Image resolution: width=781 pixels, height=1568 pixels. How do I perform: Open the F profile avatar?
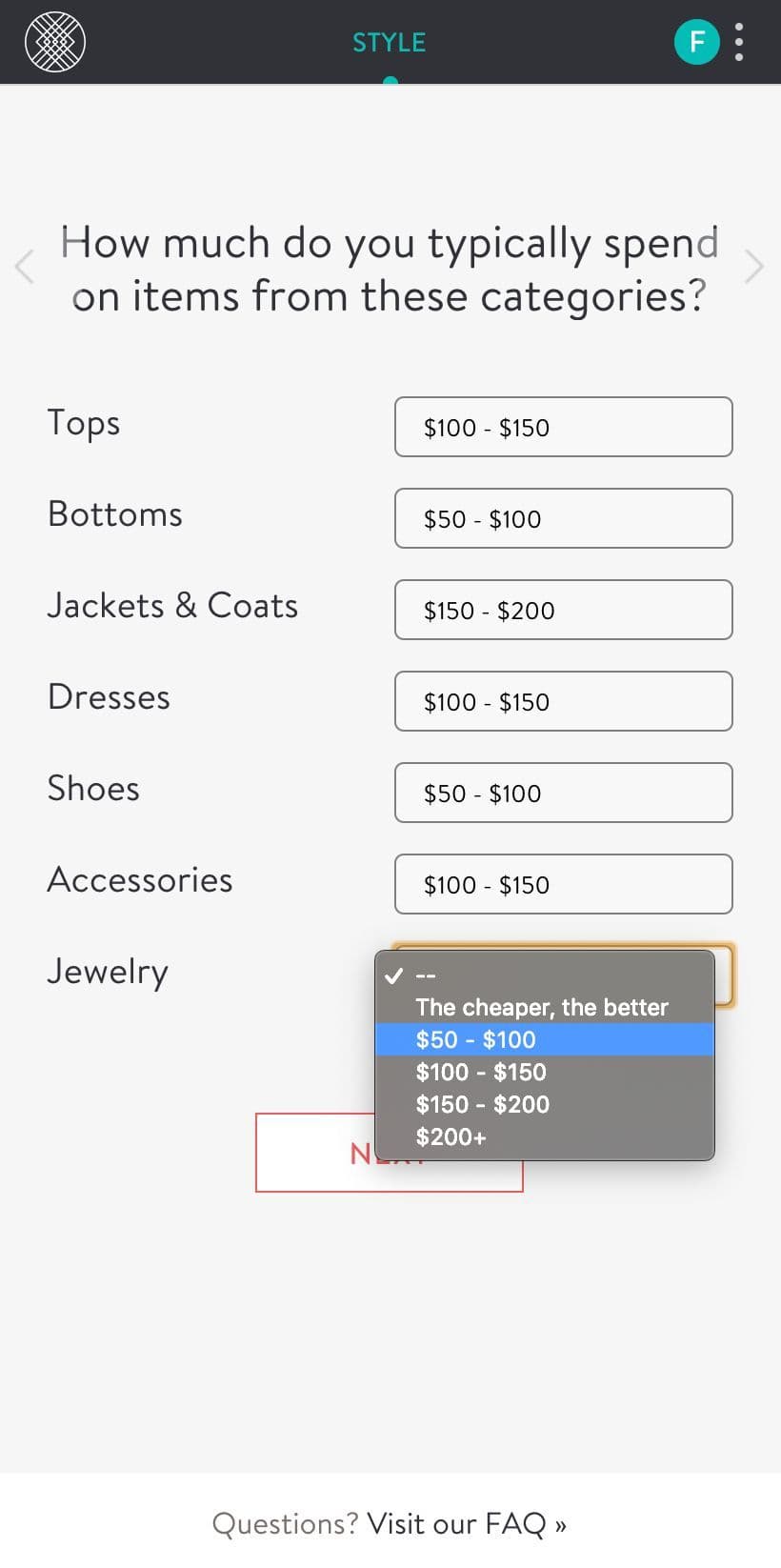tap(697, 42)
